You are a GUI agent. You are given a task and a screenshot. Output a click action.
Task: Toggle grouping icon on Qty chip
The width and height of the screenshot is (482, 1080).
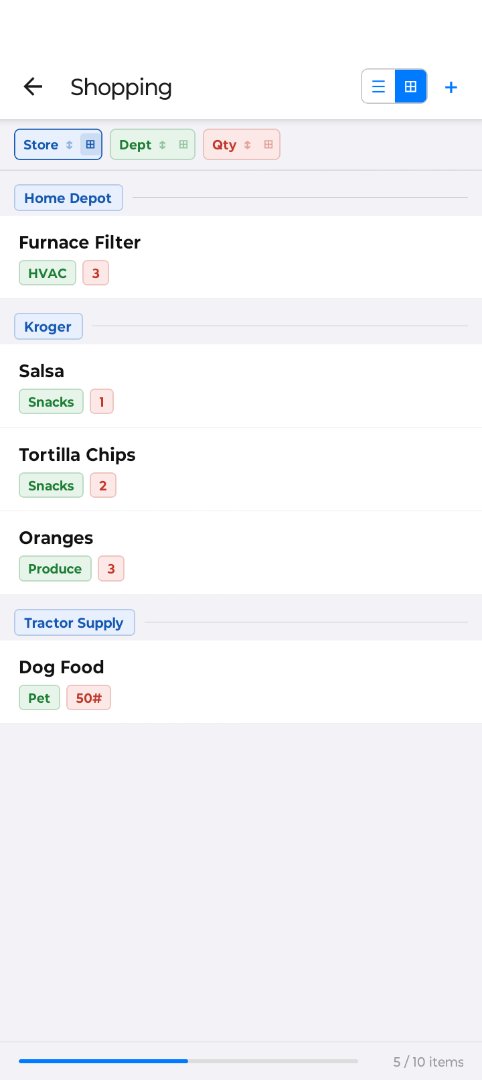[x=269, y=145]
